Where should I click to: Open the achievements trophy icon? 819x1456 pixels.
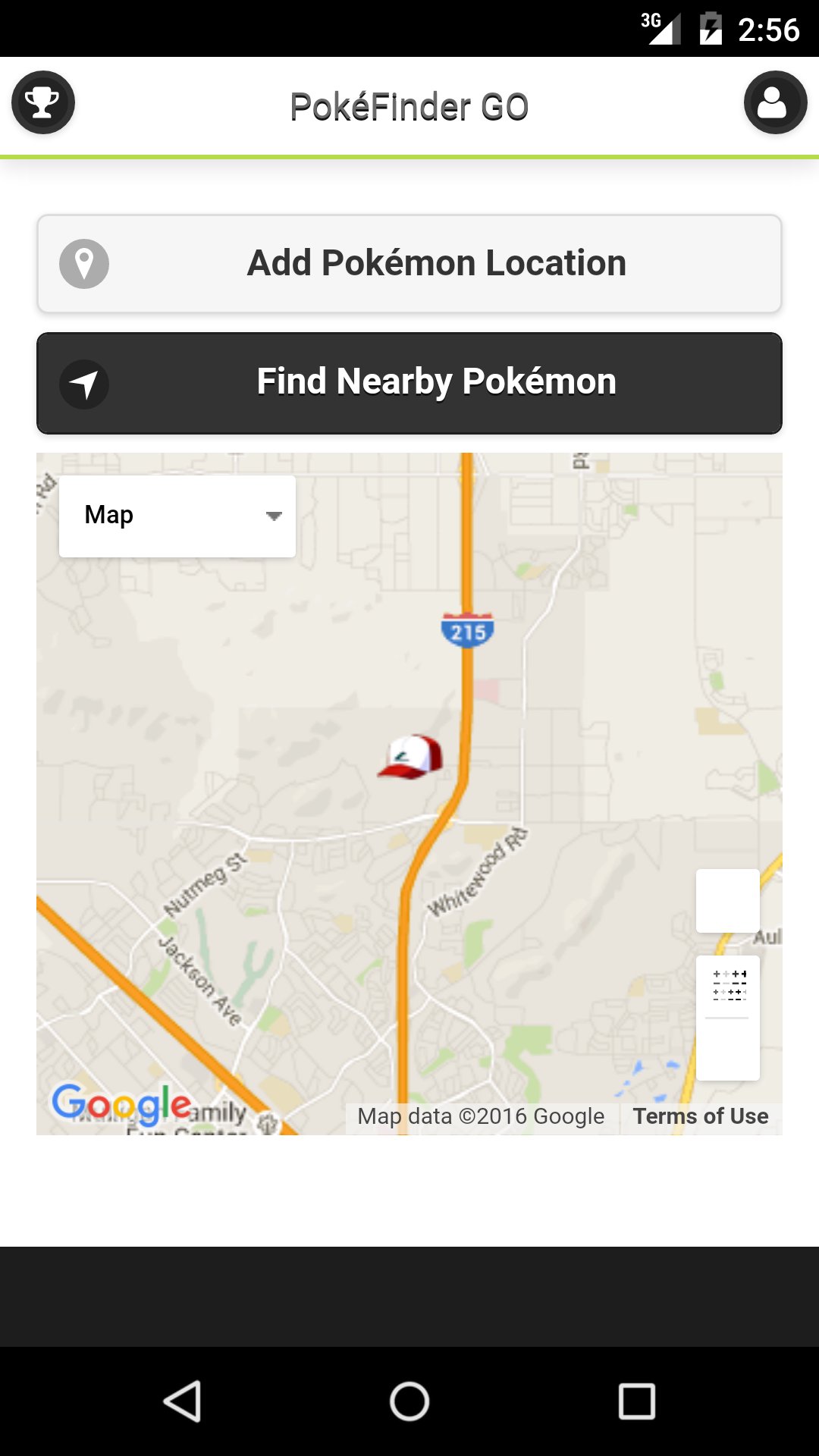coord(43,102)
